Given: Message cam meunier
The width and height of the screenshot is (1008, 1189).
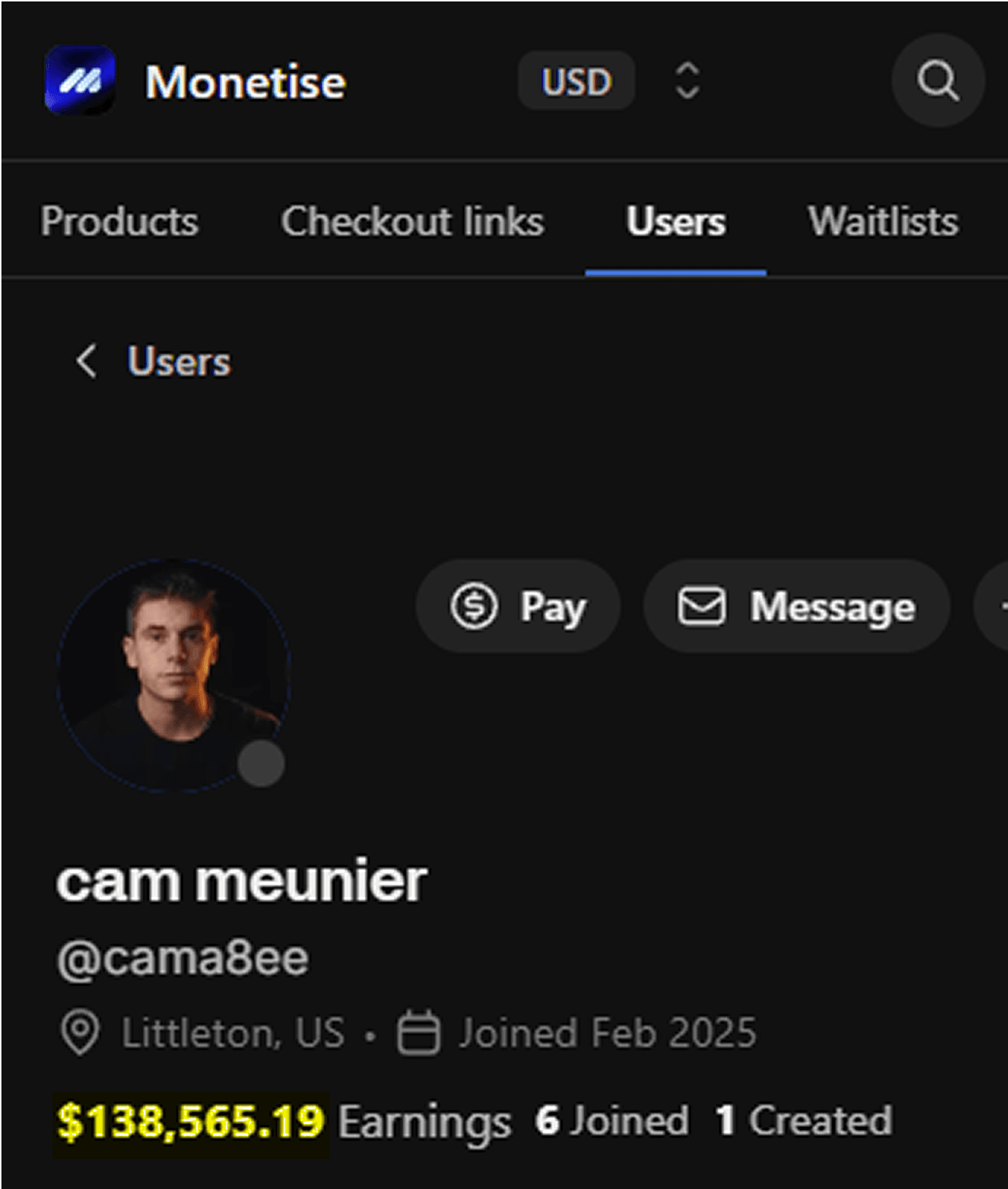Looking at the screenshot, I should pyautogui.click(x=796, y=606).
